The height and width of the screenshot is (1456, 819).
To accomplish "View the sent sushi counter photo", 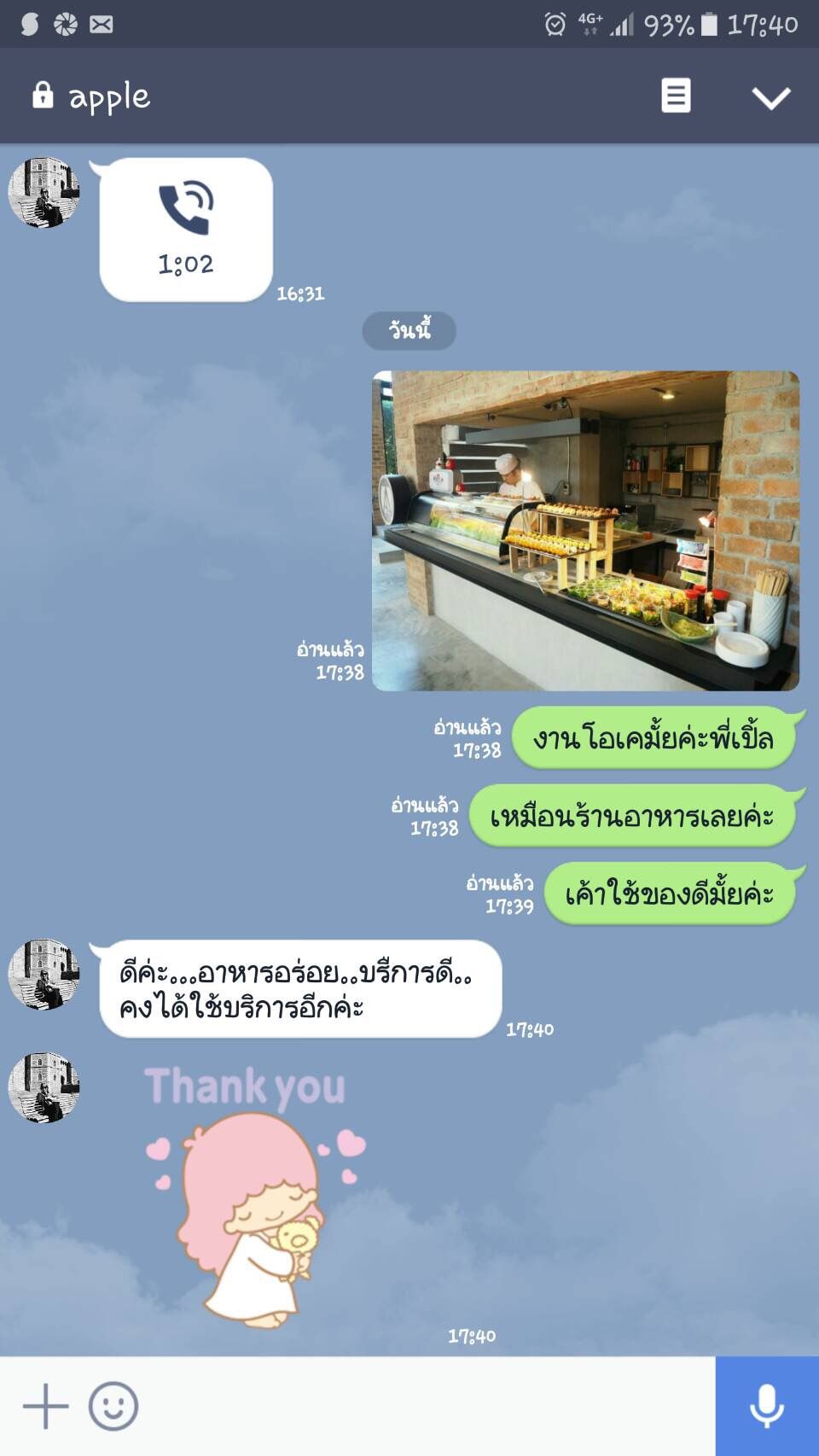I will (x=585, y=530).
